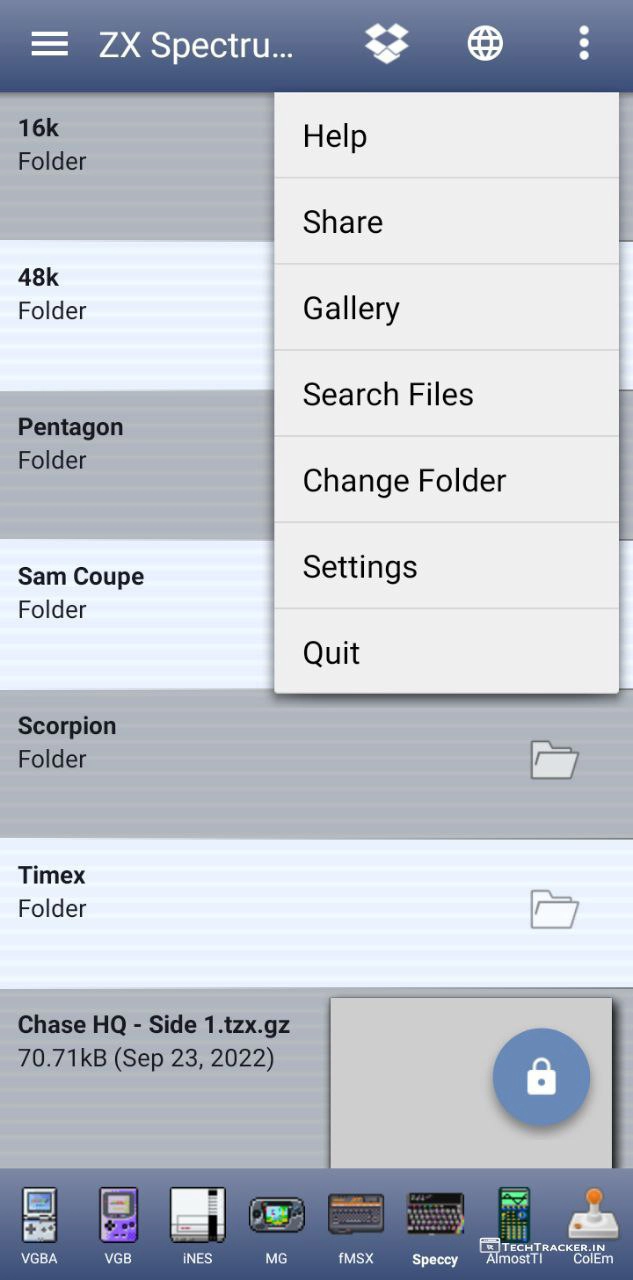The image size is (633, 1280).
Task: Select Help from the menu
Action: pos(446,136)
